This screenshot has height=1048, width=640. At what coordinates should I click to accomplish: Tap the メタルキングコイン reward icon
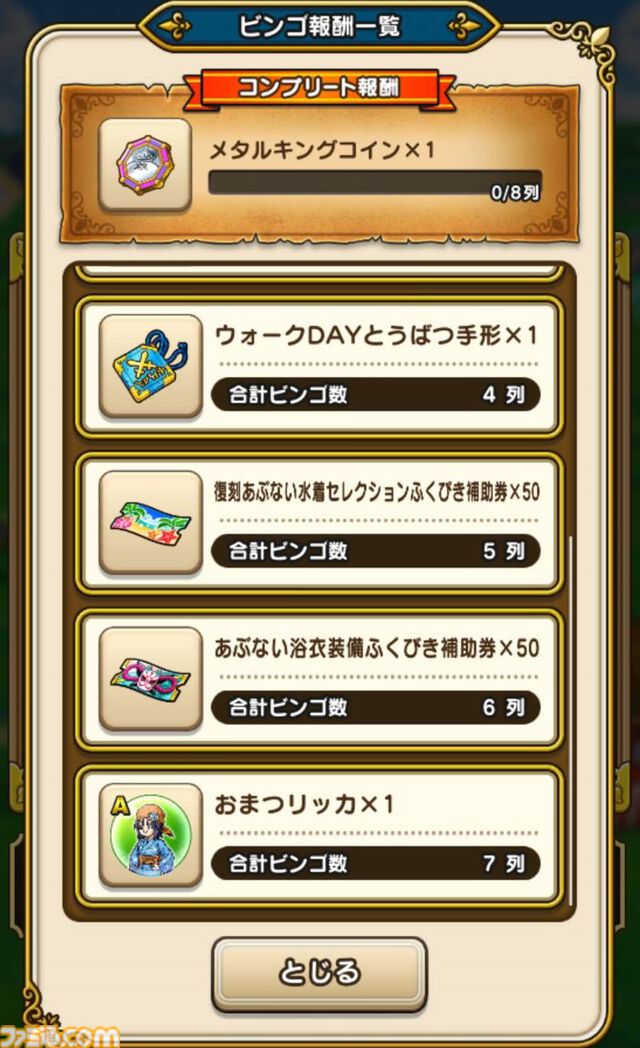pos(145,165)
